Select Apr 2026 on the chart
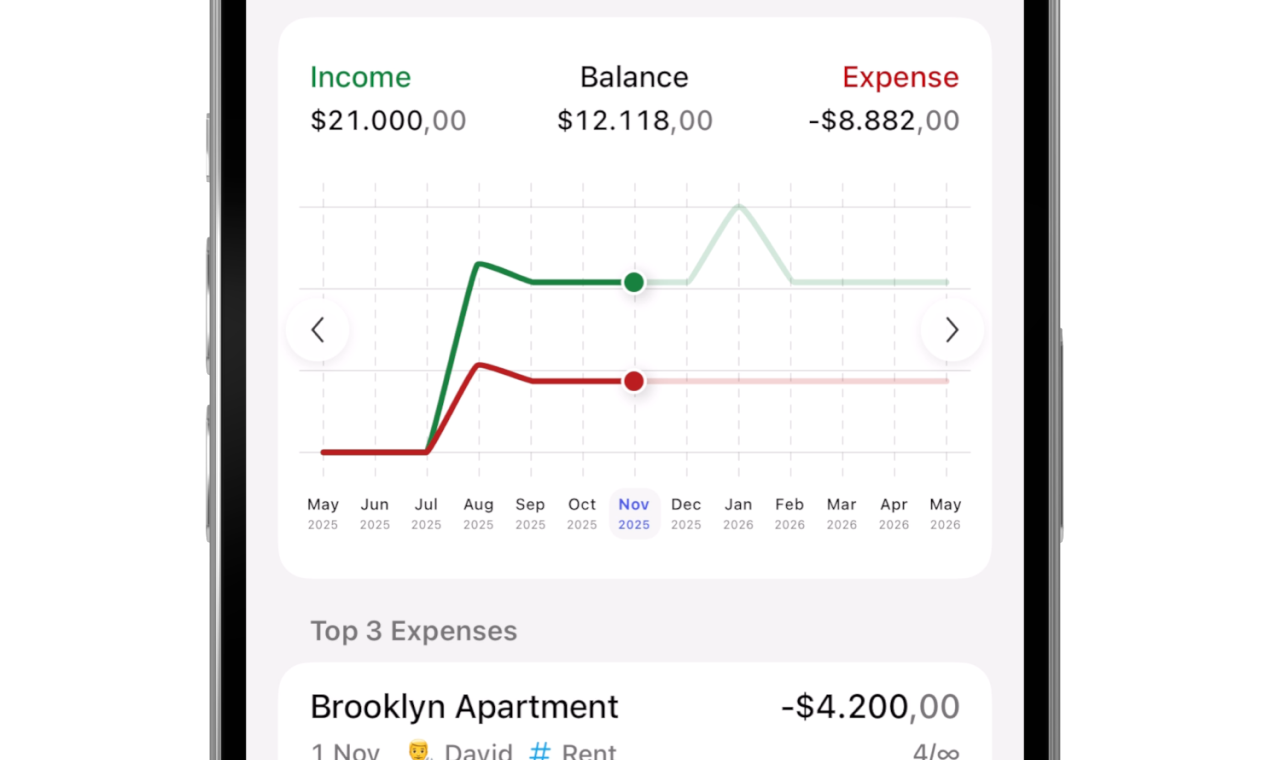 (894, 513)
